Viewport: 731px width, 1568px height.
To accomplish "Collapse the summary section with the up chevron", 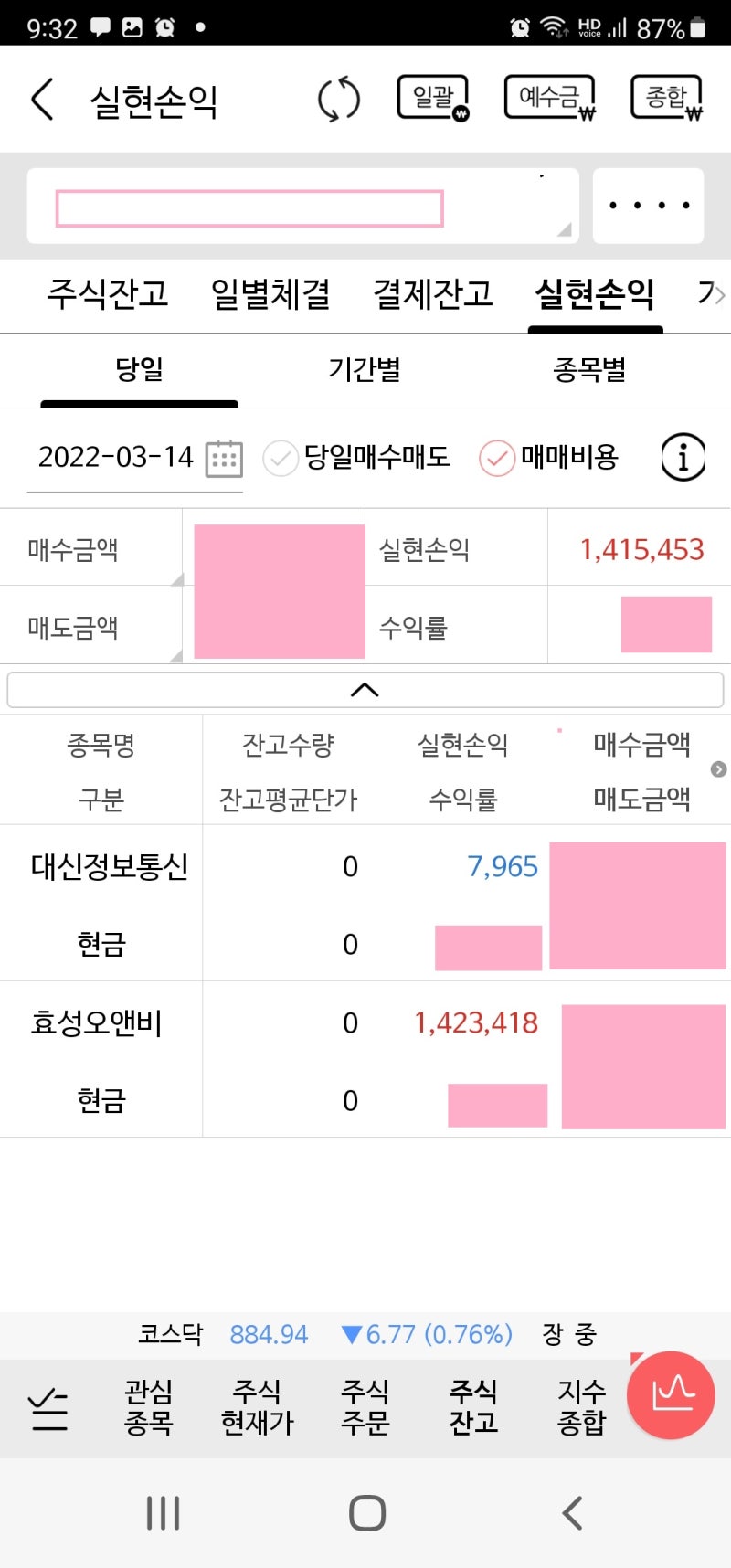I will (365, 689).
